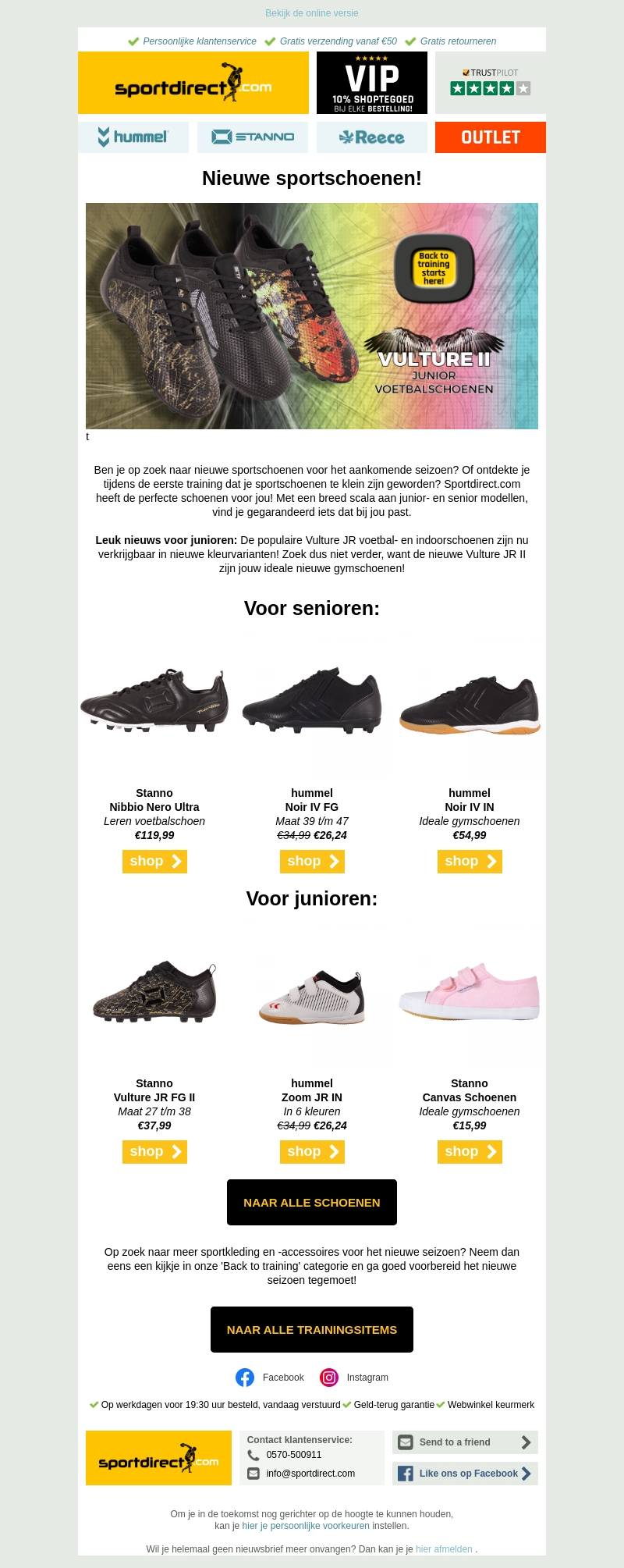Tap NAAR ALLE SCHOENEN button

coord(312,1203)
